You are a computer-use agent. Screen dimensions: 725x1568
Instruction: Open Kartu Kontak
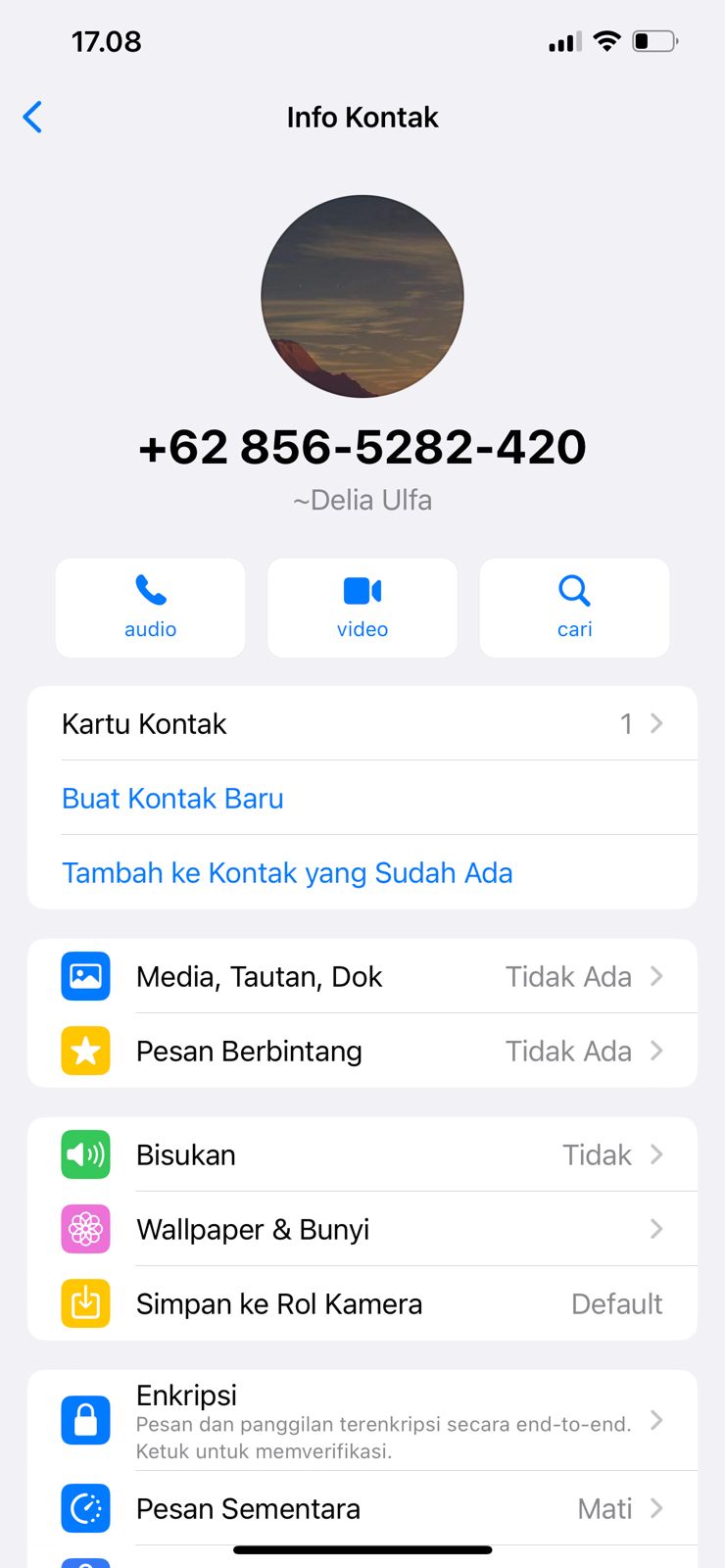click(362, 724)
